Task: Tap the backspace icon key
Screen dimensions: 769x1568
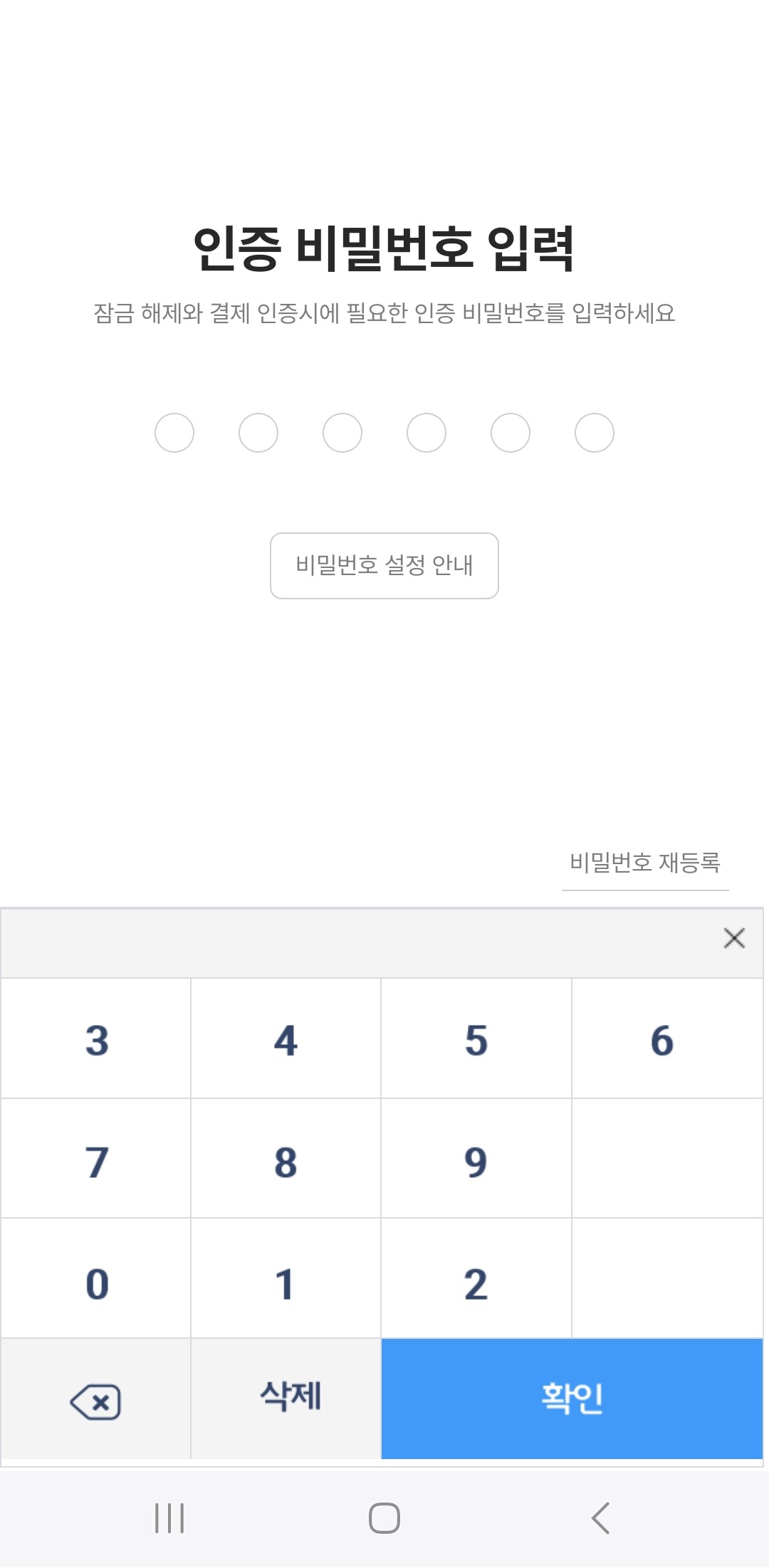Action: click(96, 1399)
